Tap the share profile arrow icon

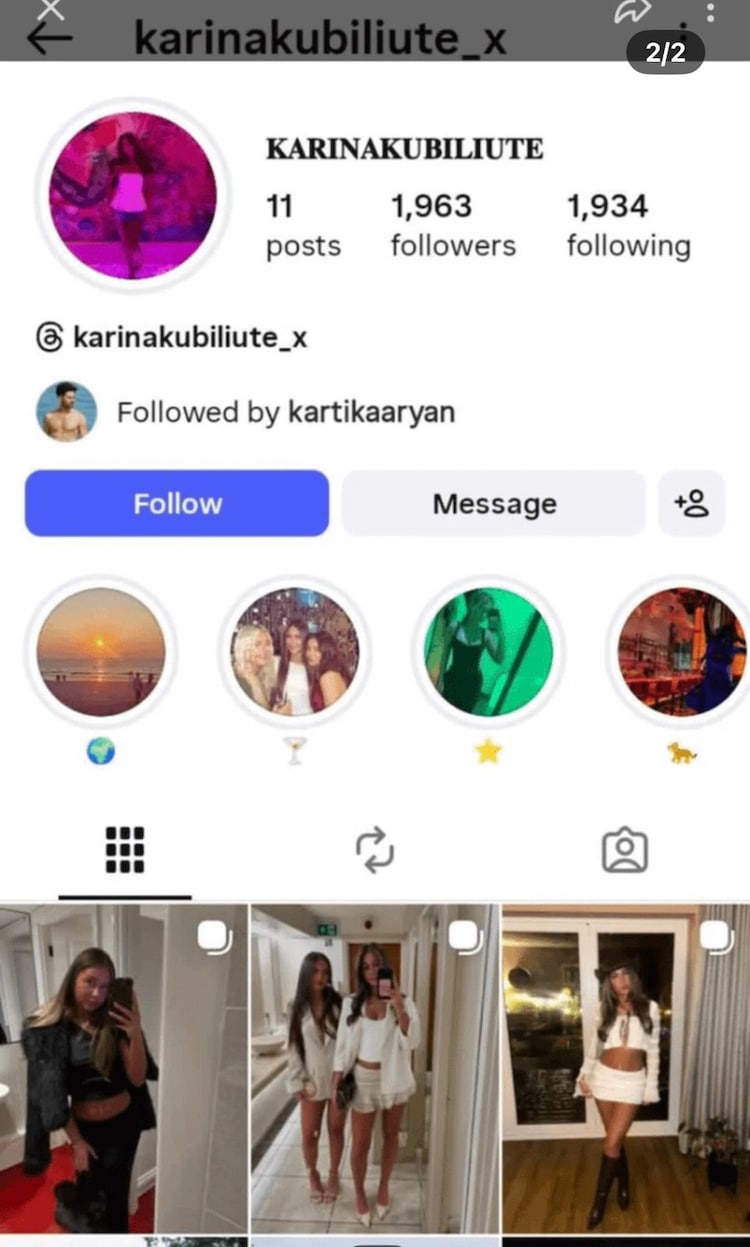pyautogui.click(x=630, y=13)
